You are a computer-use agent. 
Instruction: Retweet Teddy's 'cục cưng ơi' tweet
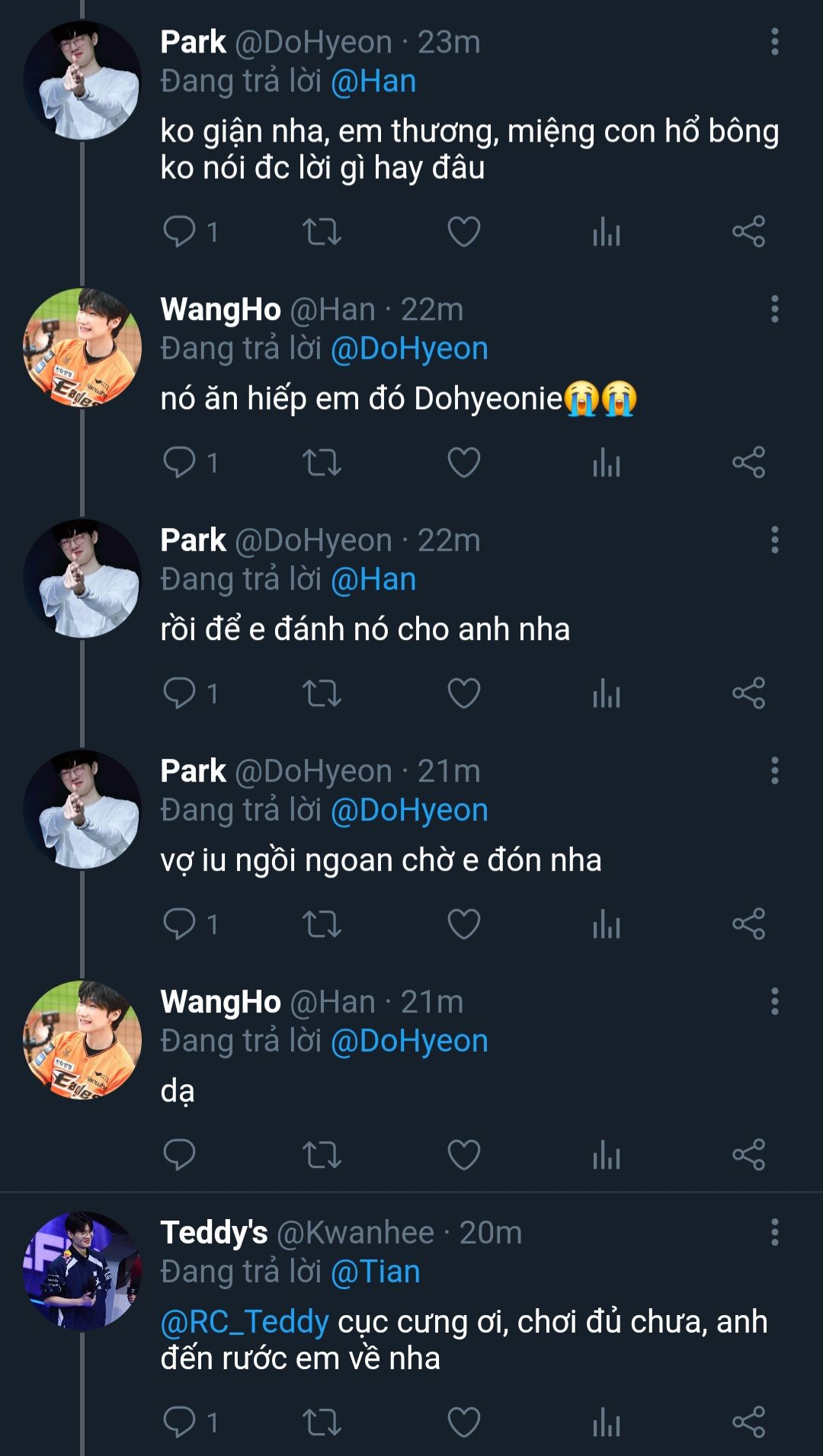coord(322,1422)
